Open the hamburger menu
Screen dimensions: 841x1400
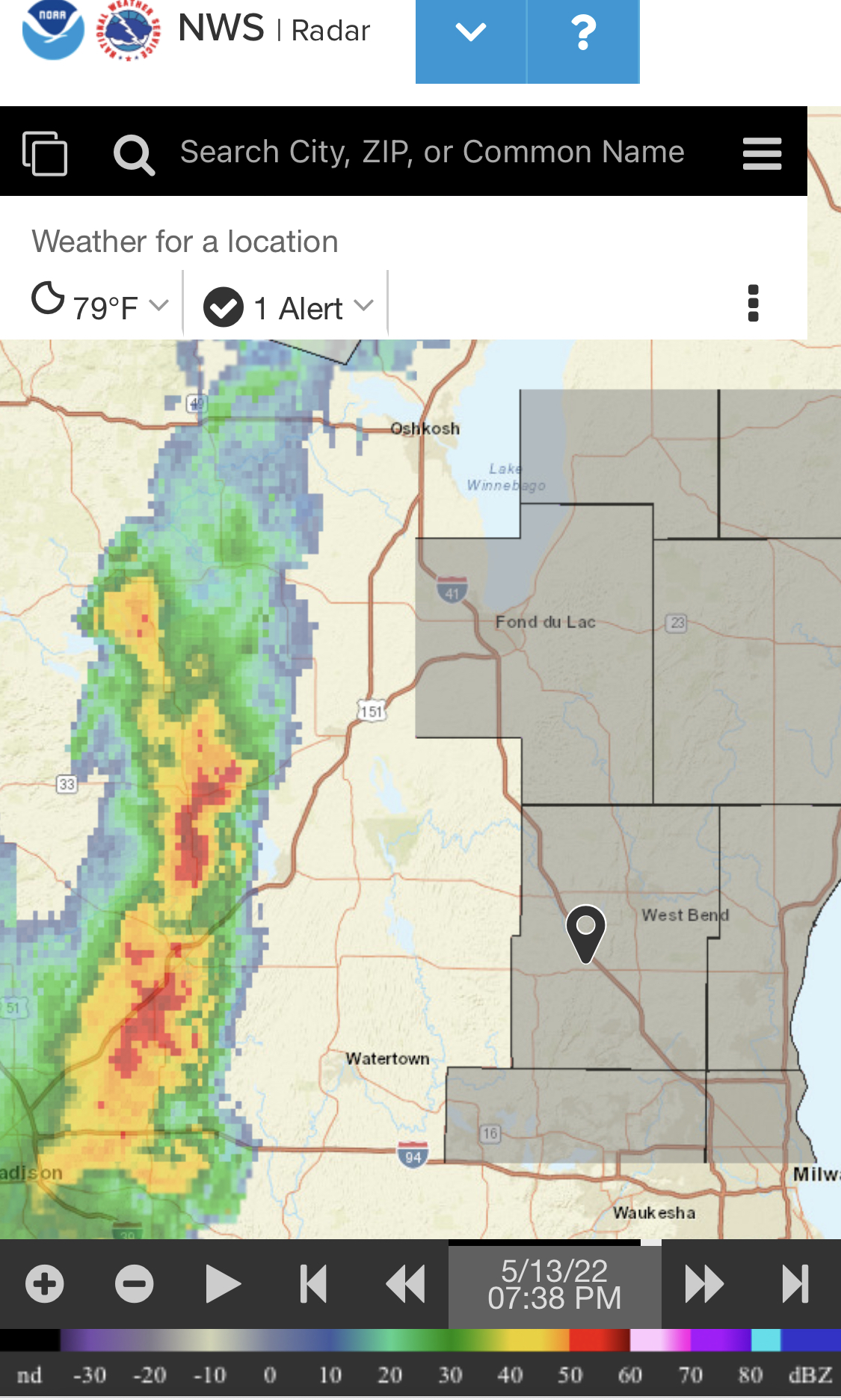(762, 153)
